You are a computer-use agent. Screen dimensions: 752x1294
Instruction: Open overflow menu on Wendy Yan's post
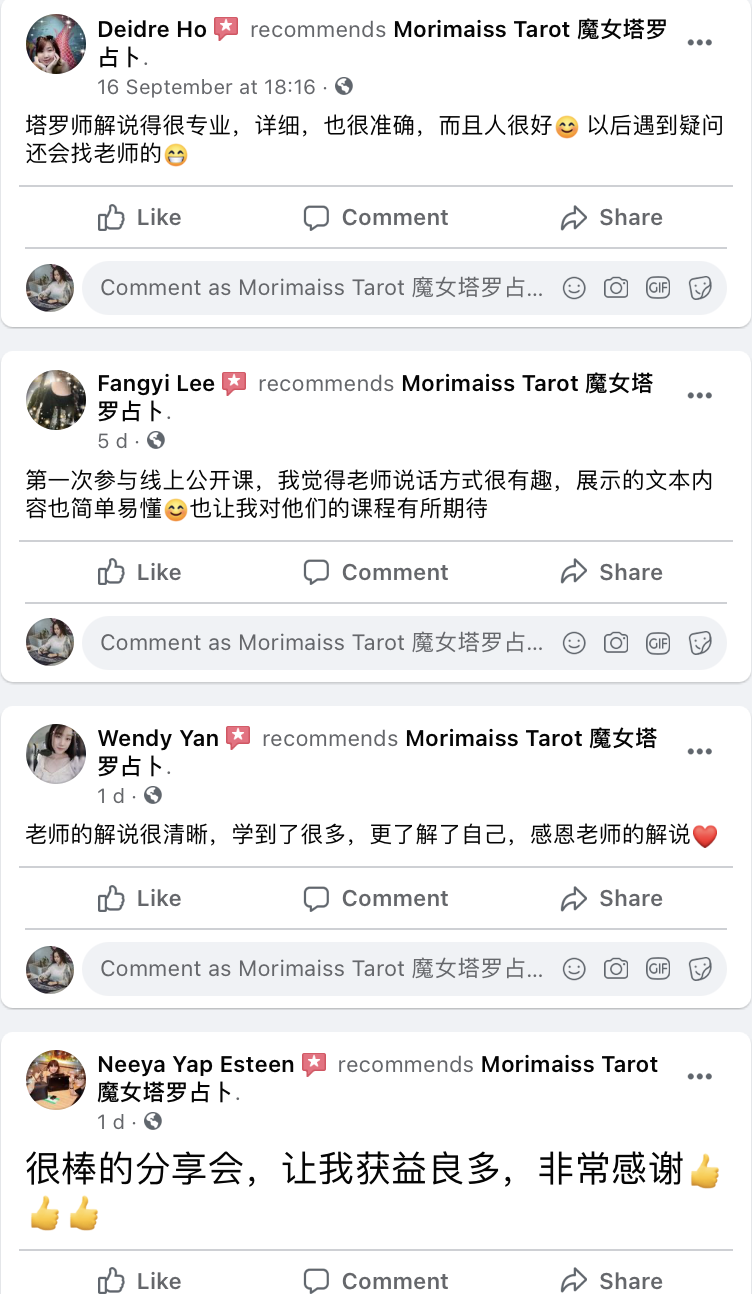[x=700, y=750]
